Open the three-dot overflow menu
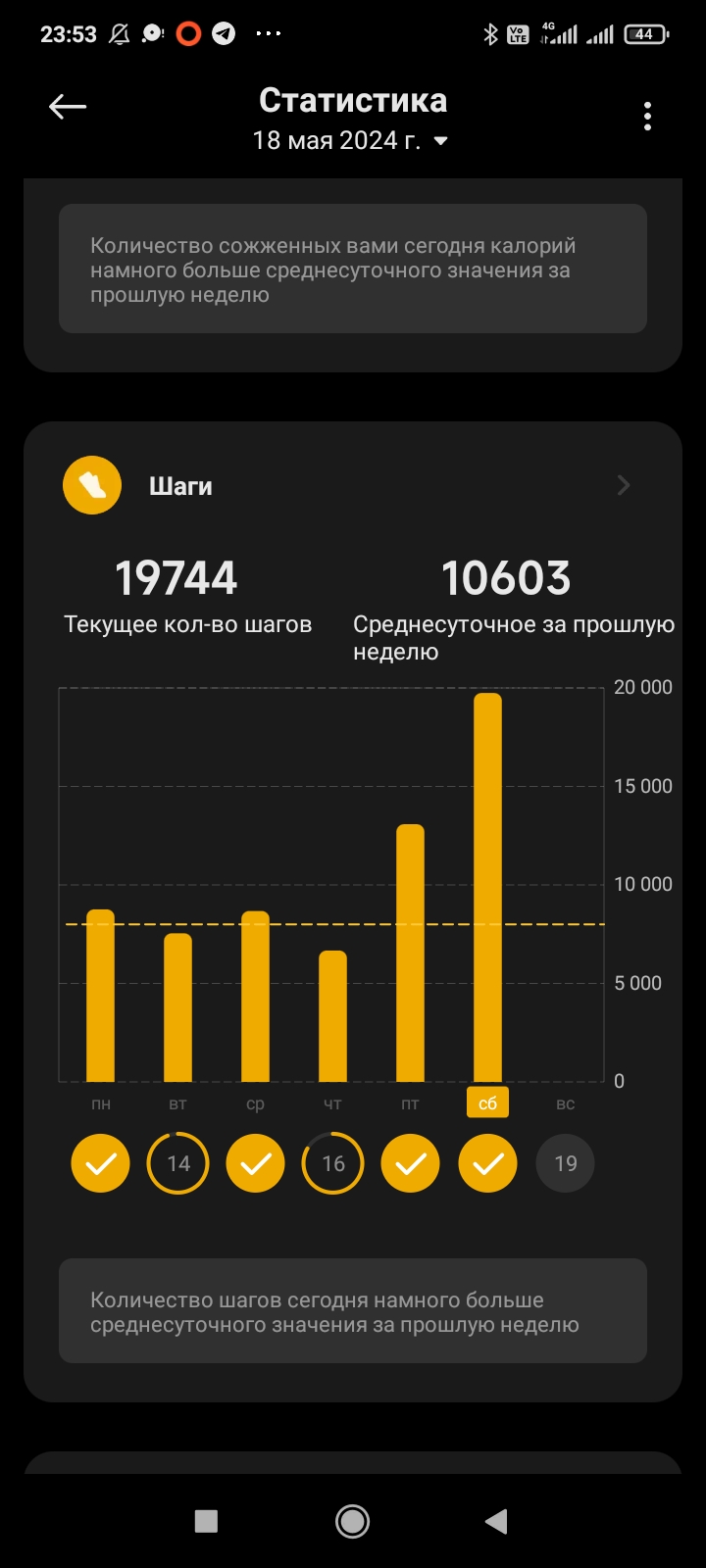 click(647, 117)
